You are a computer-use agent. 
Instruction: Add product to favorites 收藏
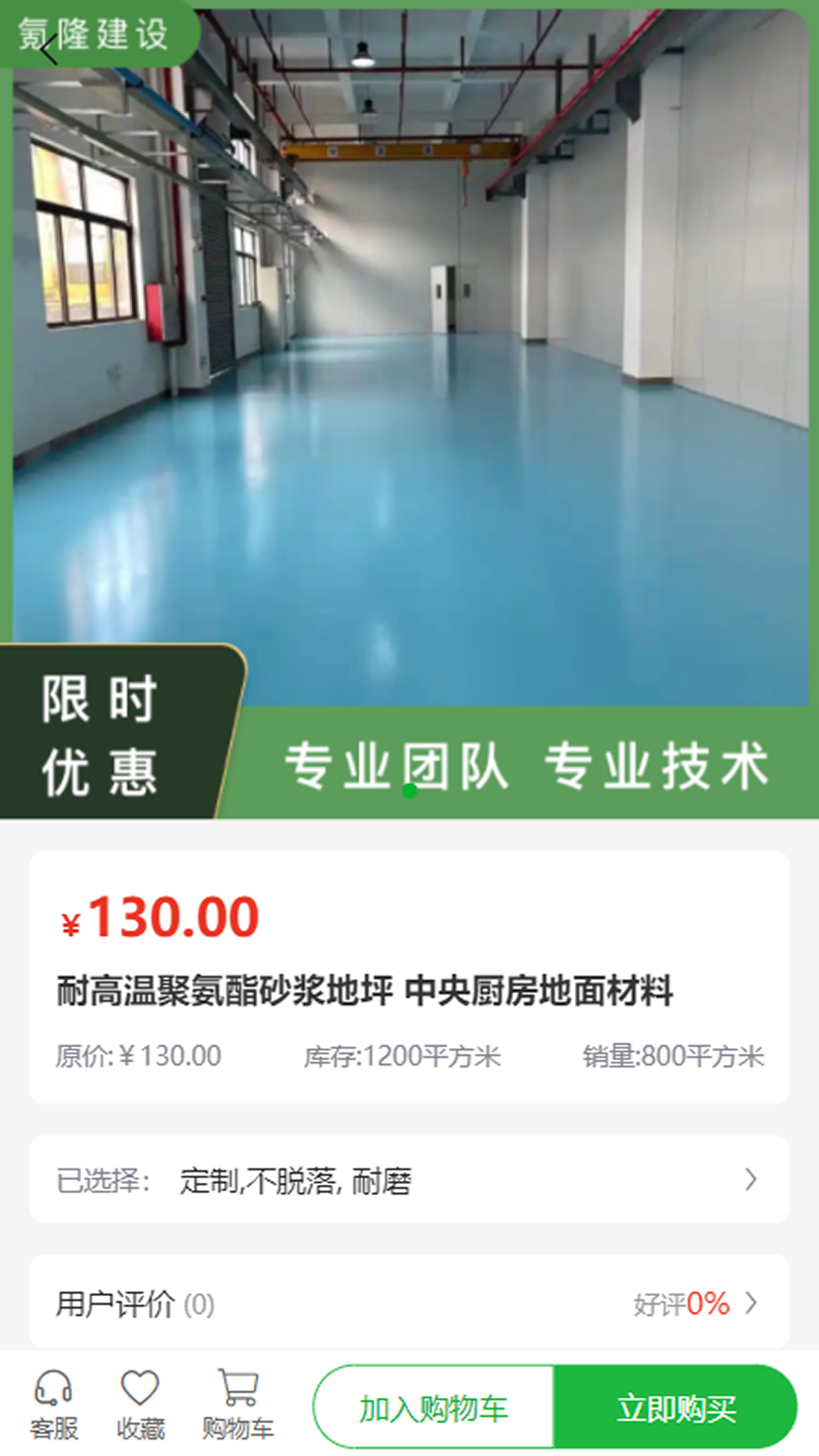click(x=140, y=1406)
